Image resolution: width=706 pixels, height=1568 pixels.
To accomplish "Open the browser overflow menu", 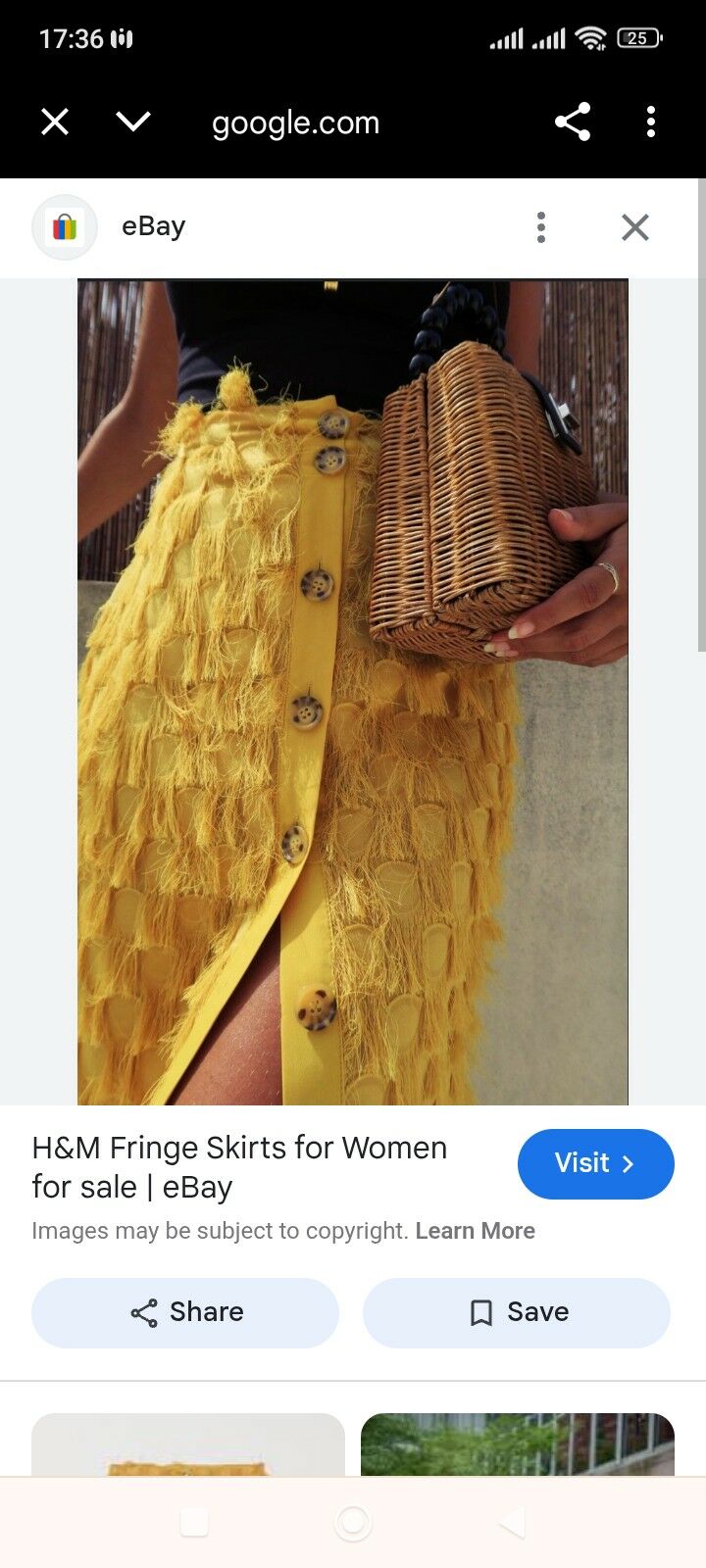I will point(651,122).
